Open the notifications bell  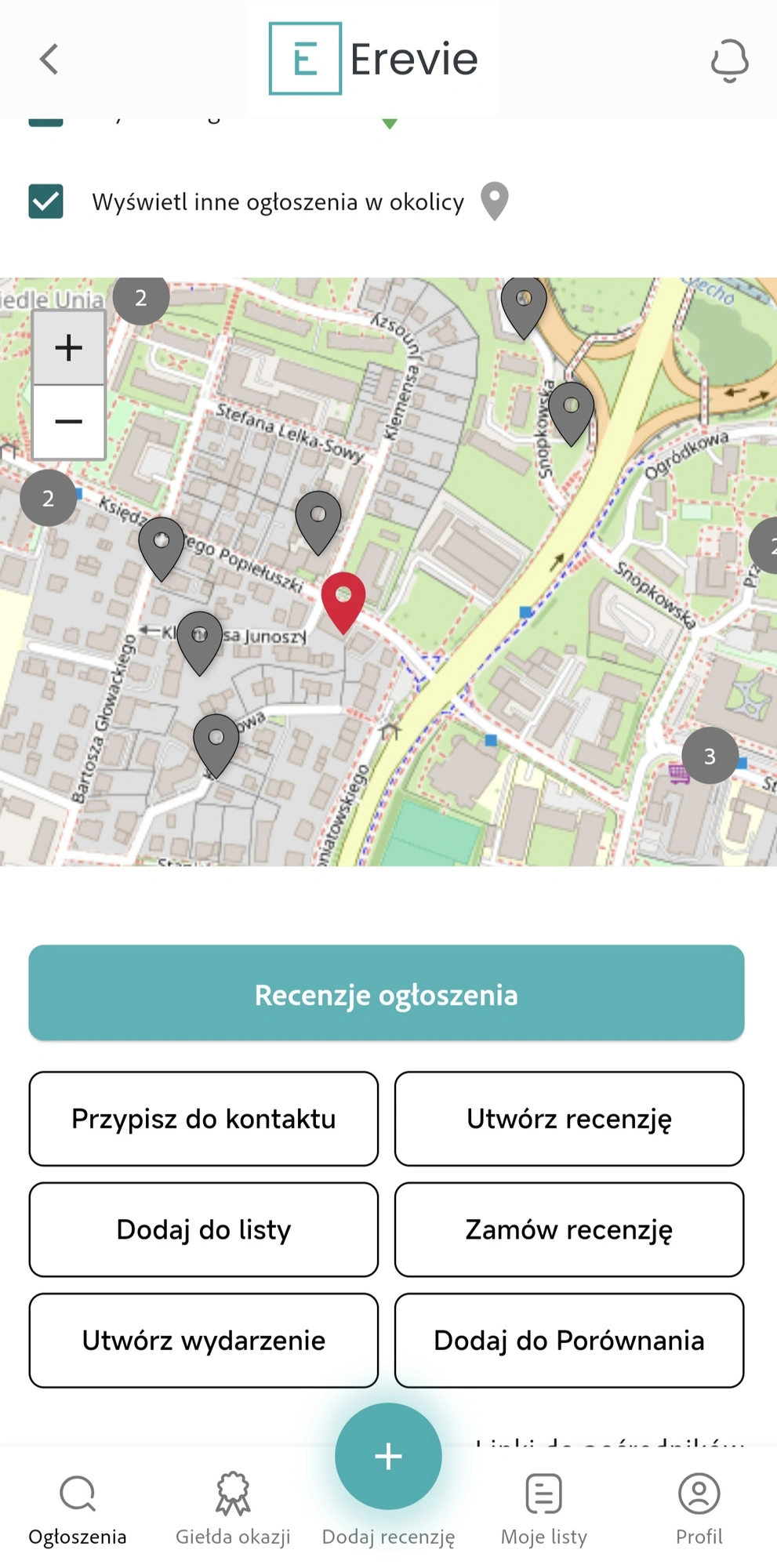click(x=728, y=60)
